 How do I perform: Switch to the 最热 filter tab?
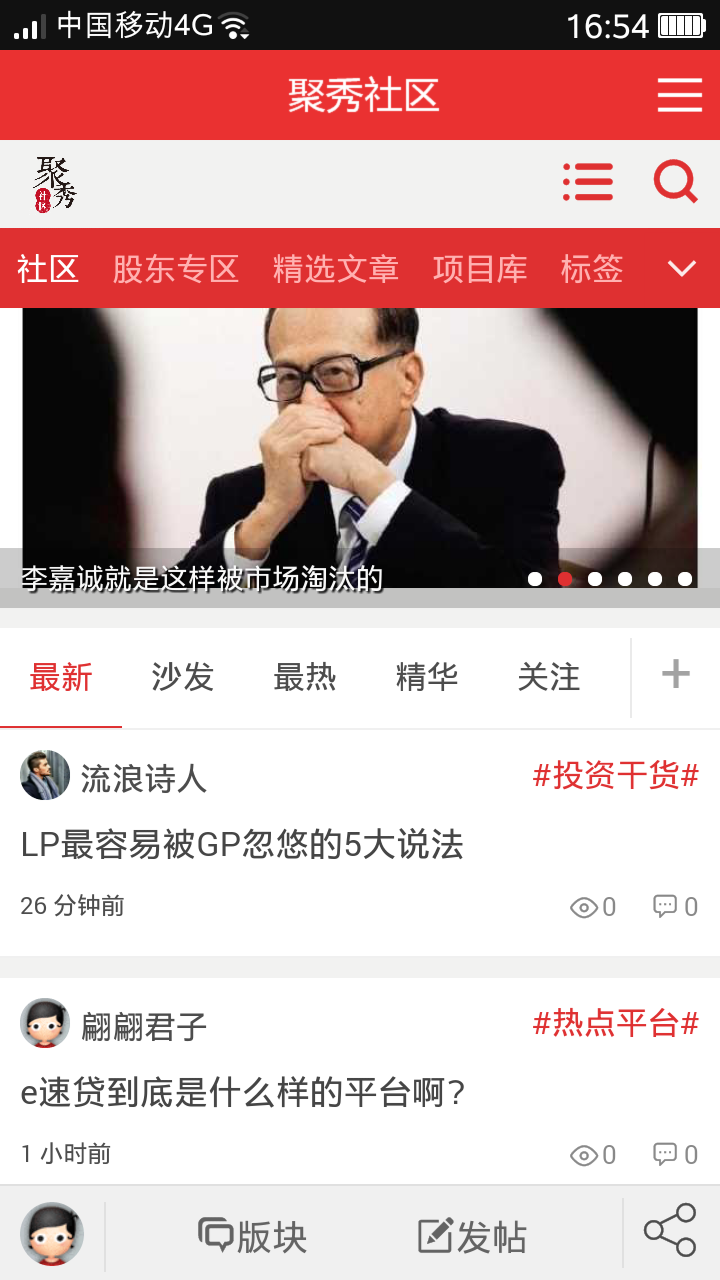coord(305,678)
